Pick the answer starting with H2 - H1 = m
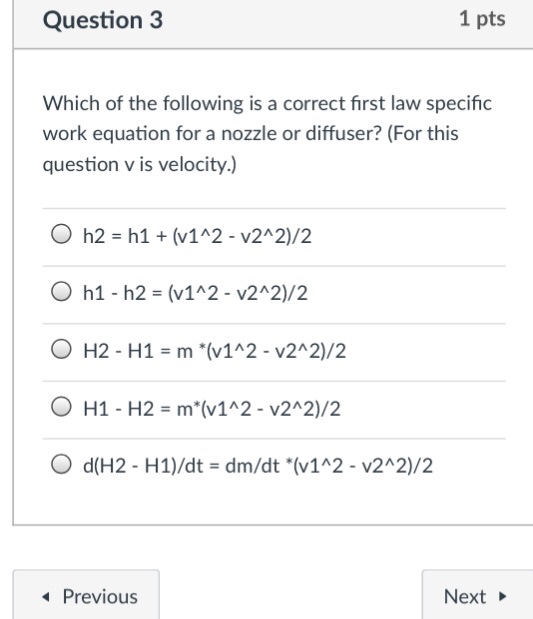 click(x=61, y=349)
